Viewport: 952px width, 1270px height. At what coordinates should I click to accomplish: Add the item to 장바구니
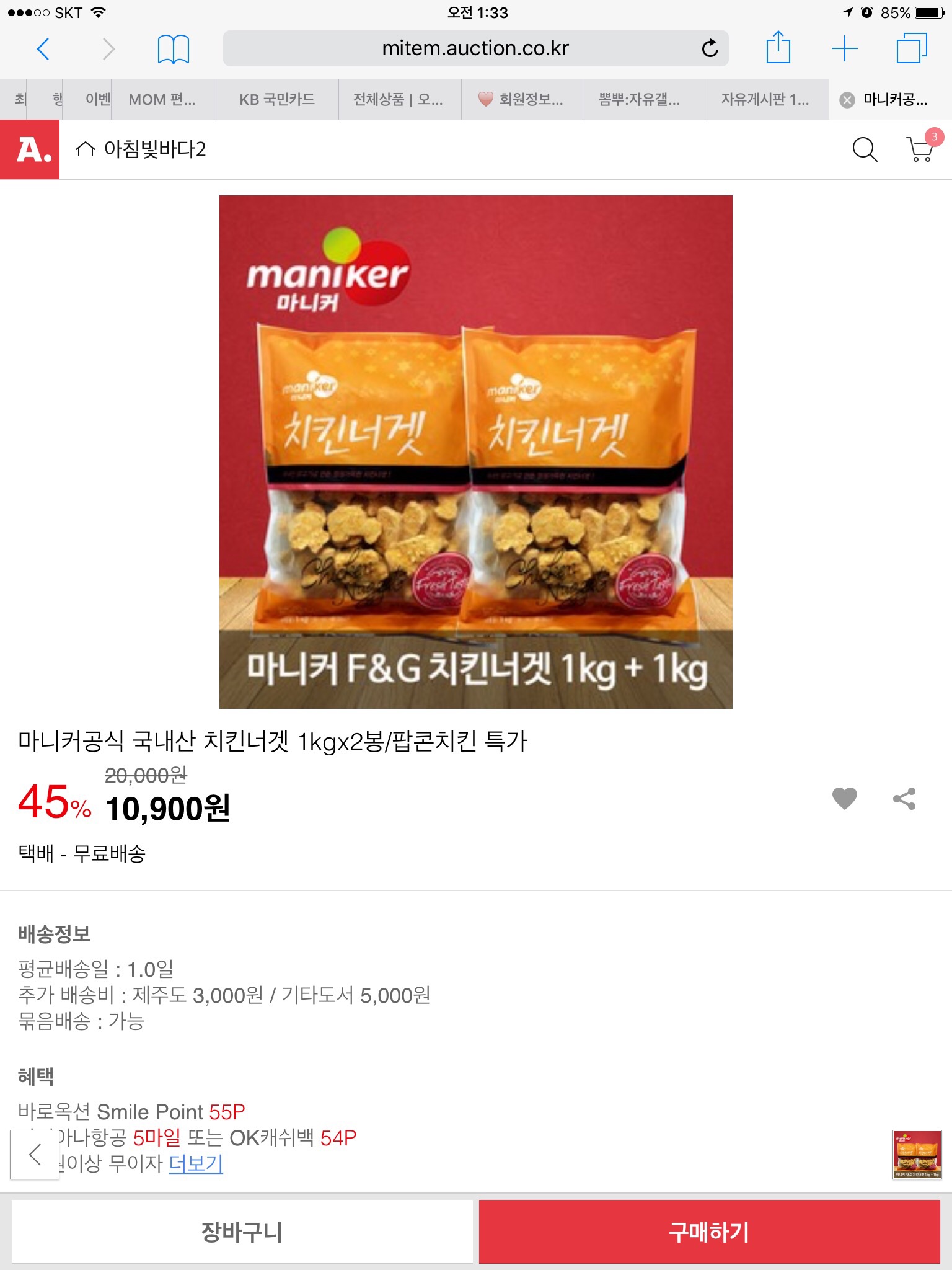click(x=242, y=1232)
